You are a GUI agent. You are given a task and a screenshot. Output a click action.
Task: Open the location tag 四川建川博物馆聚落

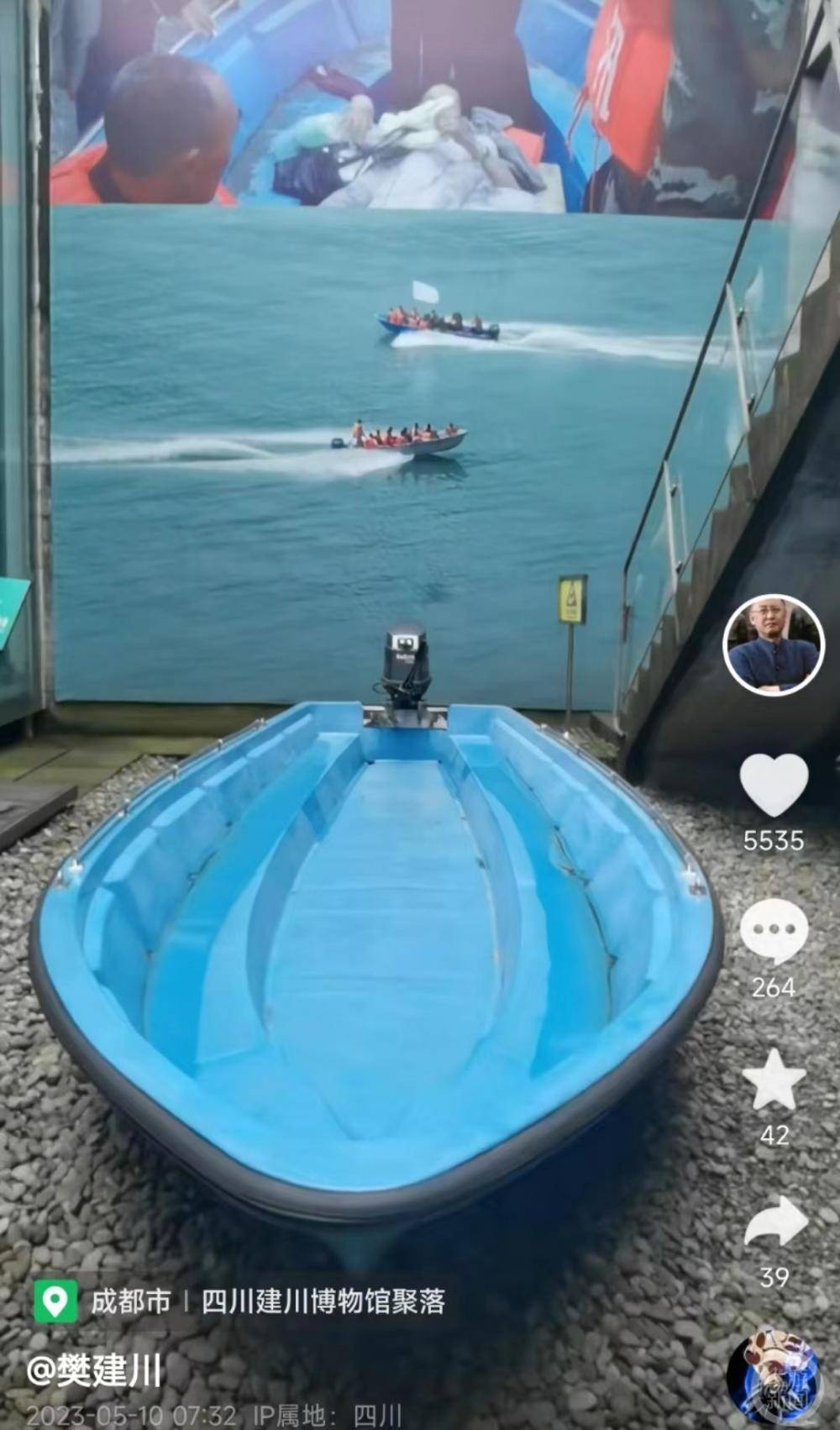click(x=323, y=1301)
